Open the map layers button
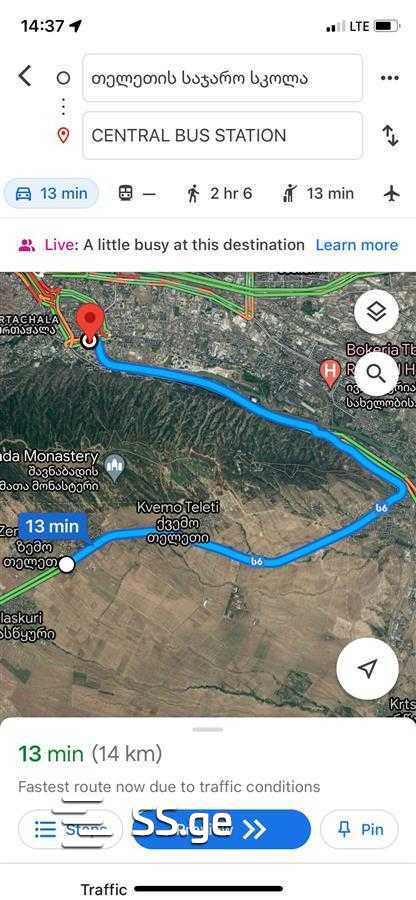This screenshot has width=416, height=900. click(x=376, y=313)
